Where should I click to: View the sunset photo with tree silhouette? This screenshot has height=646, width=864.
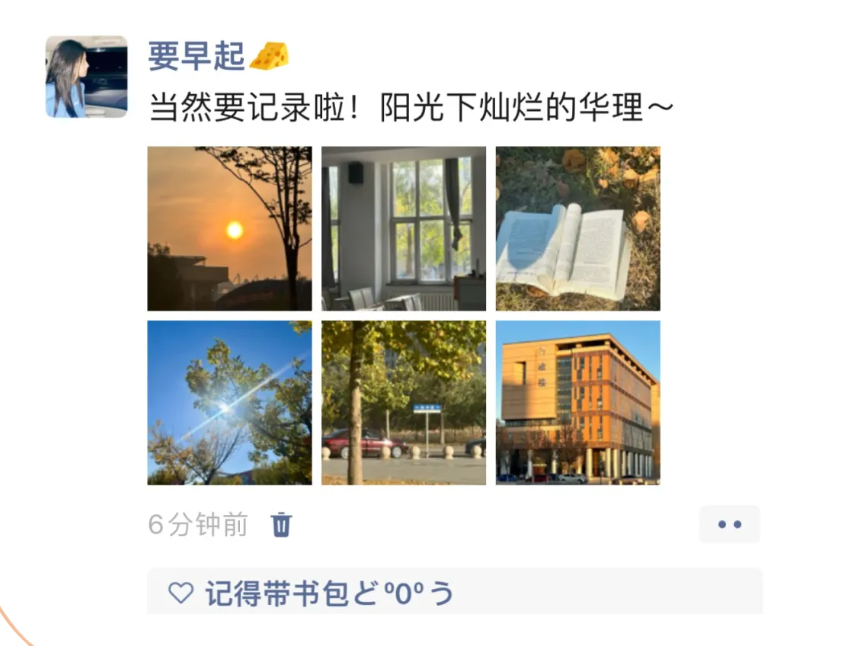(x=229, y=229)
